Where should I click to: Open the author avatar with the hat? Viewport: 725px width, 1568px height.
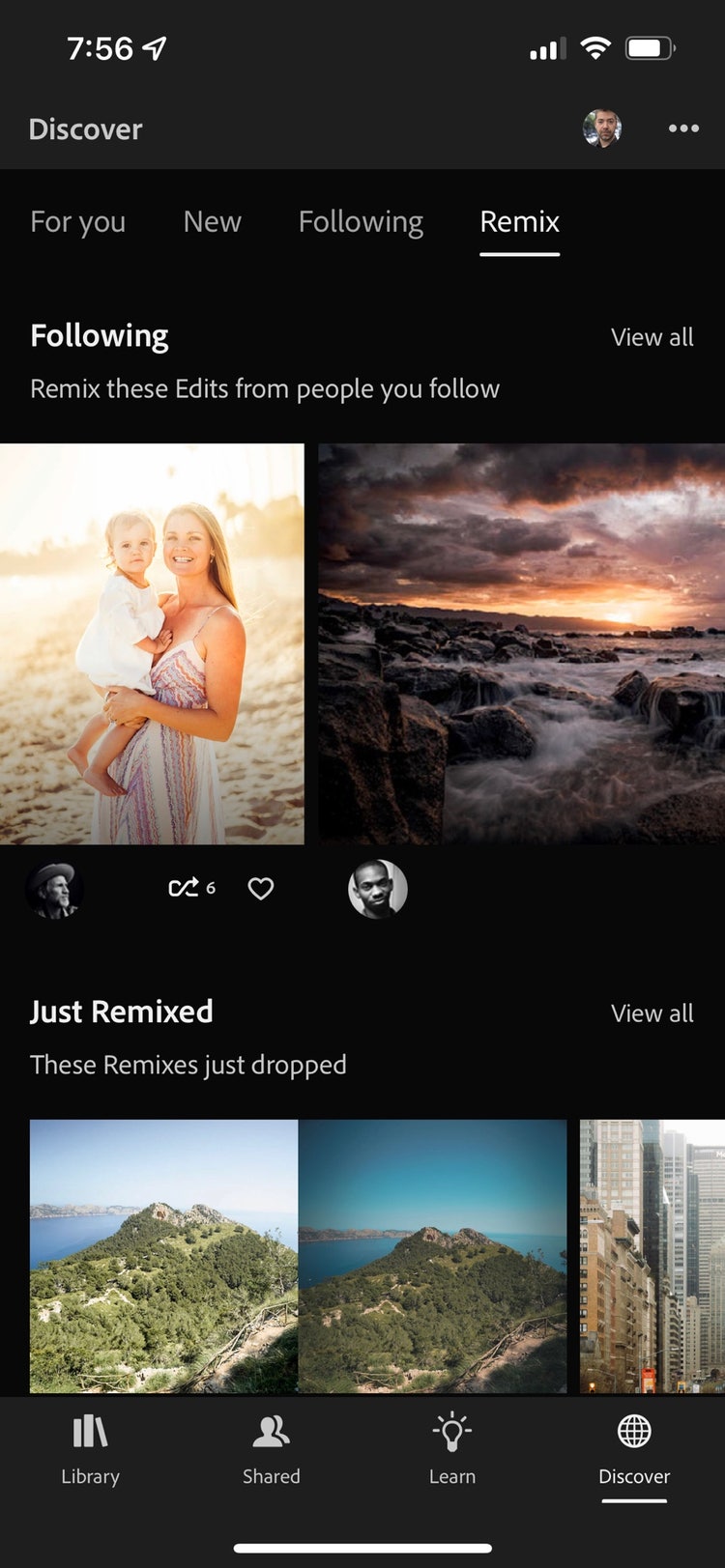click(x=54, y=889)
